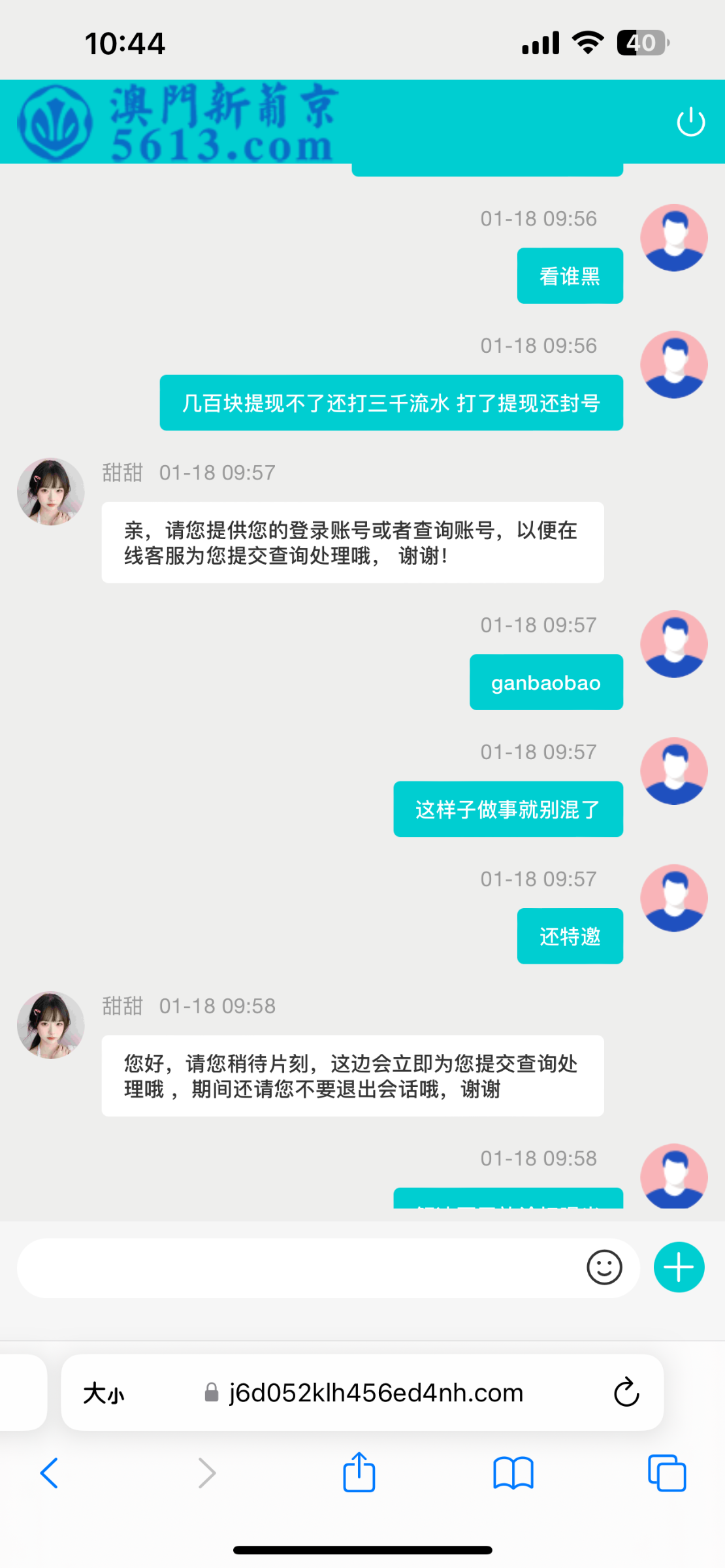Share this page from Safari toolbar
725x1568 pixels.
(359, 1473)
